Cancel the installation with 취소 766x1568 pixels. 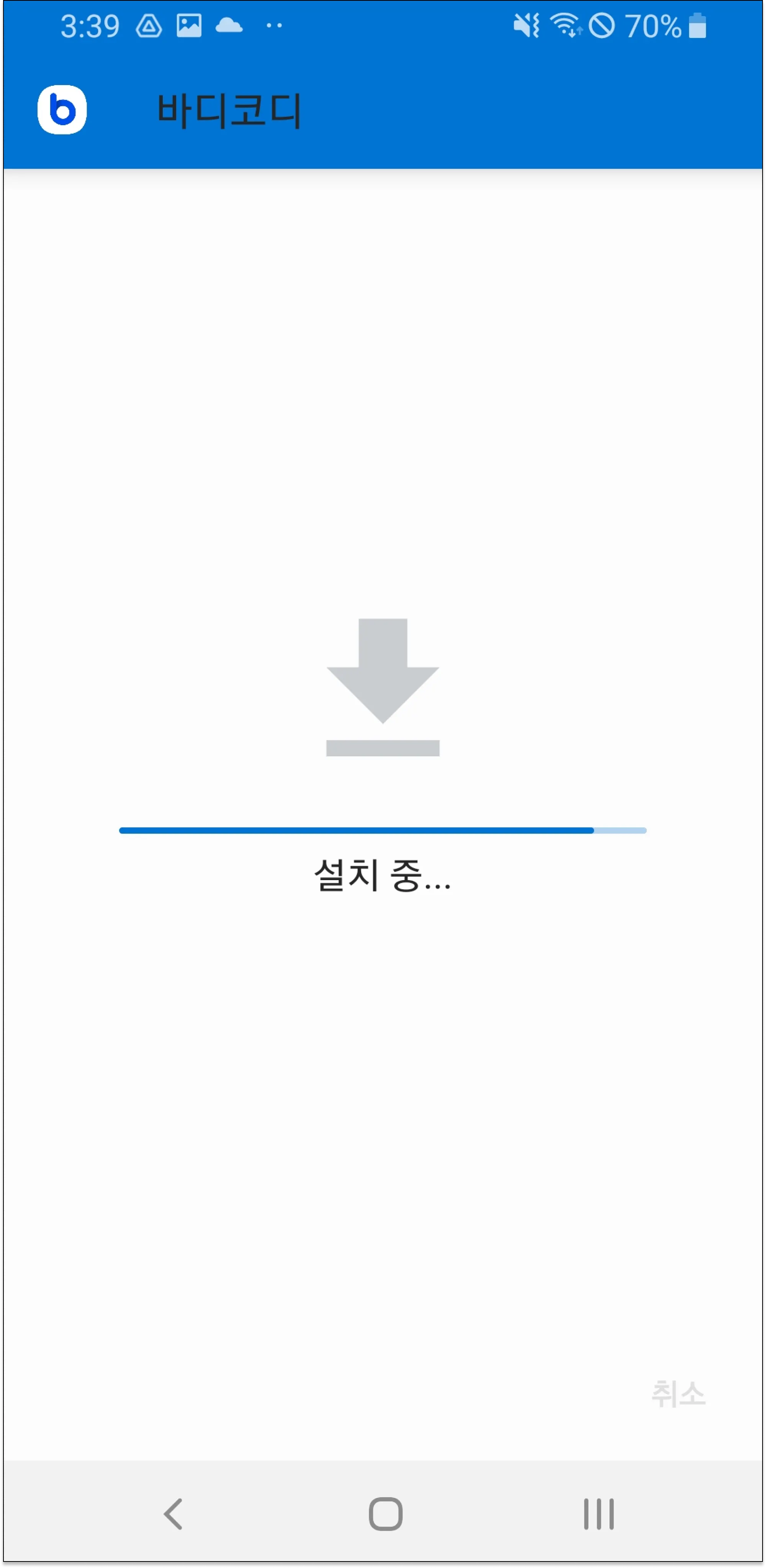pyautogui.click(x=678, y=1393)
